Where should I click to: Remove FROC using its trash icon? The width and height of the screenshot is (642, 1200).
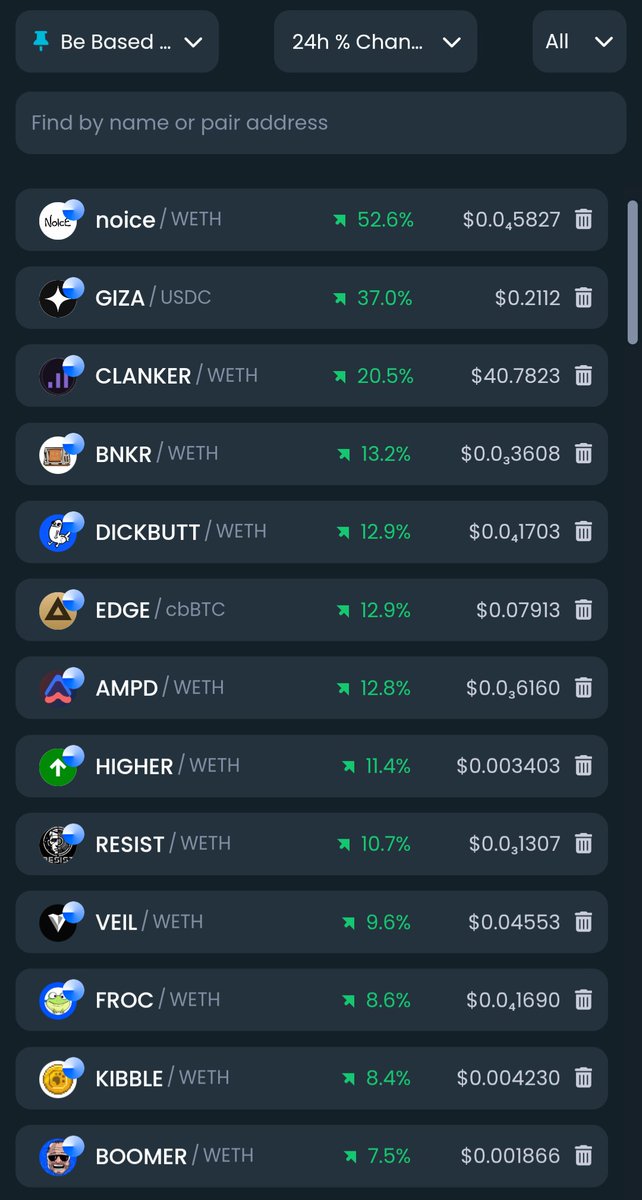click(x=584, y=1000)
